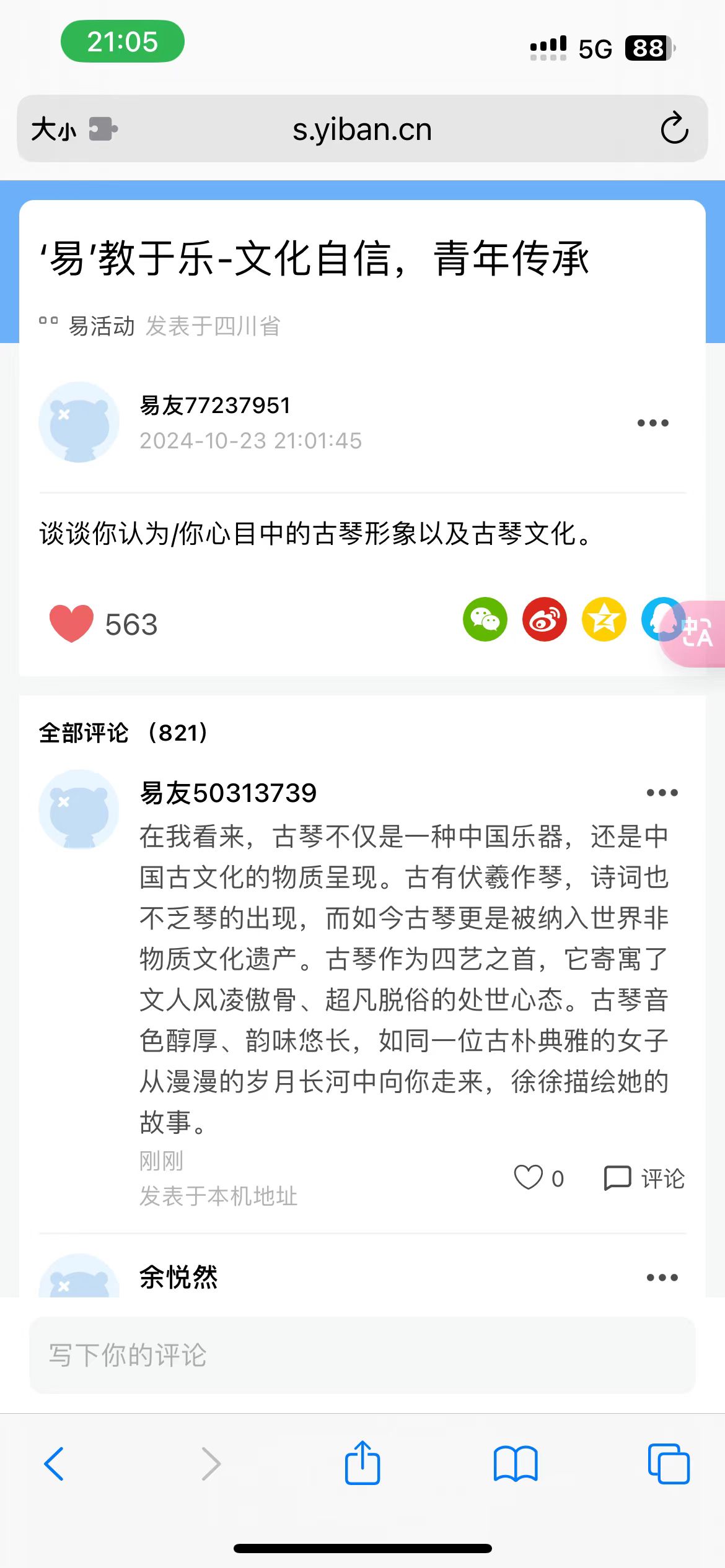Open overflow menu on 余悦然's comment
Viewport: 725px width, 1568px height.
[x=662, y=1278]
